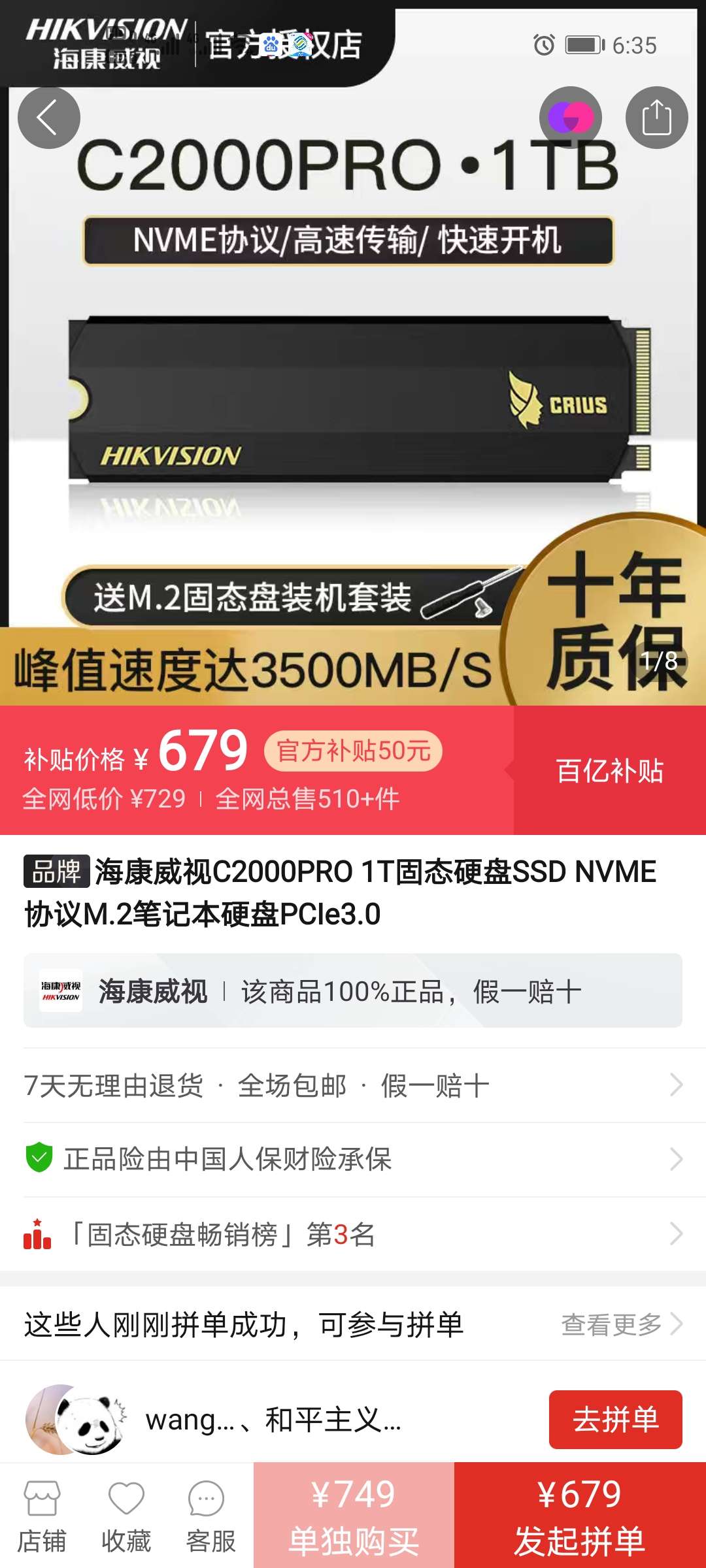Image resolution: width=706 pixels, height=1568 pixels.
Task: Open the 店铺 store page
Action: [x=42, y=1516]
